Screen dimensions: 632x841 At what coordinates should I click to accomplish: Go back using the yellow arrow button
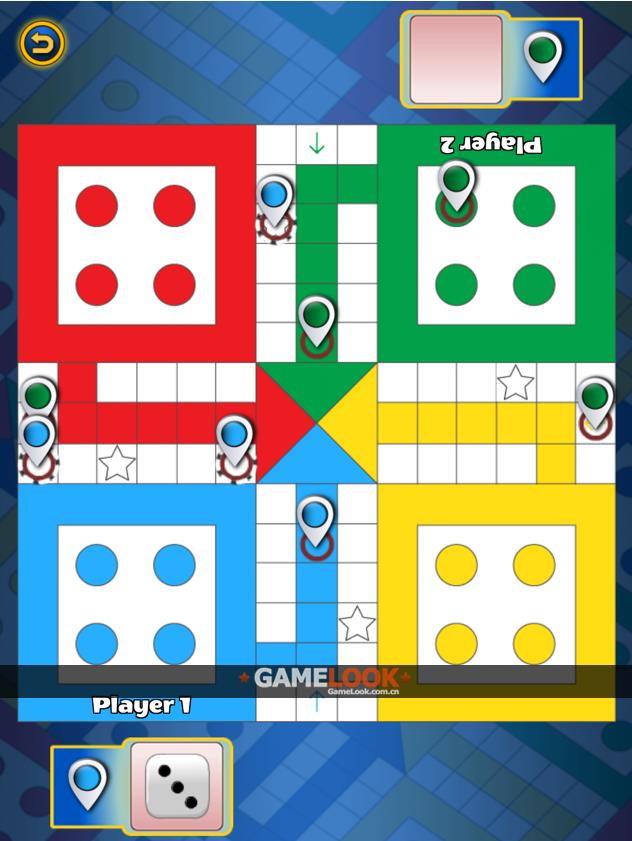(41, 43)
